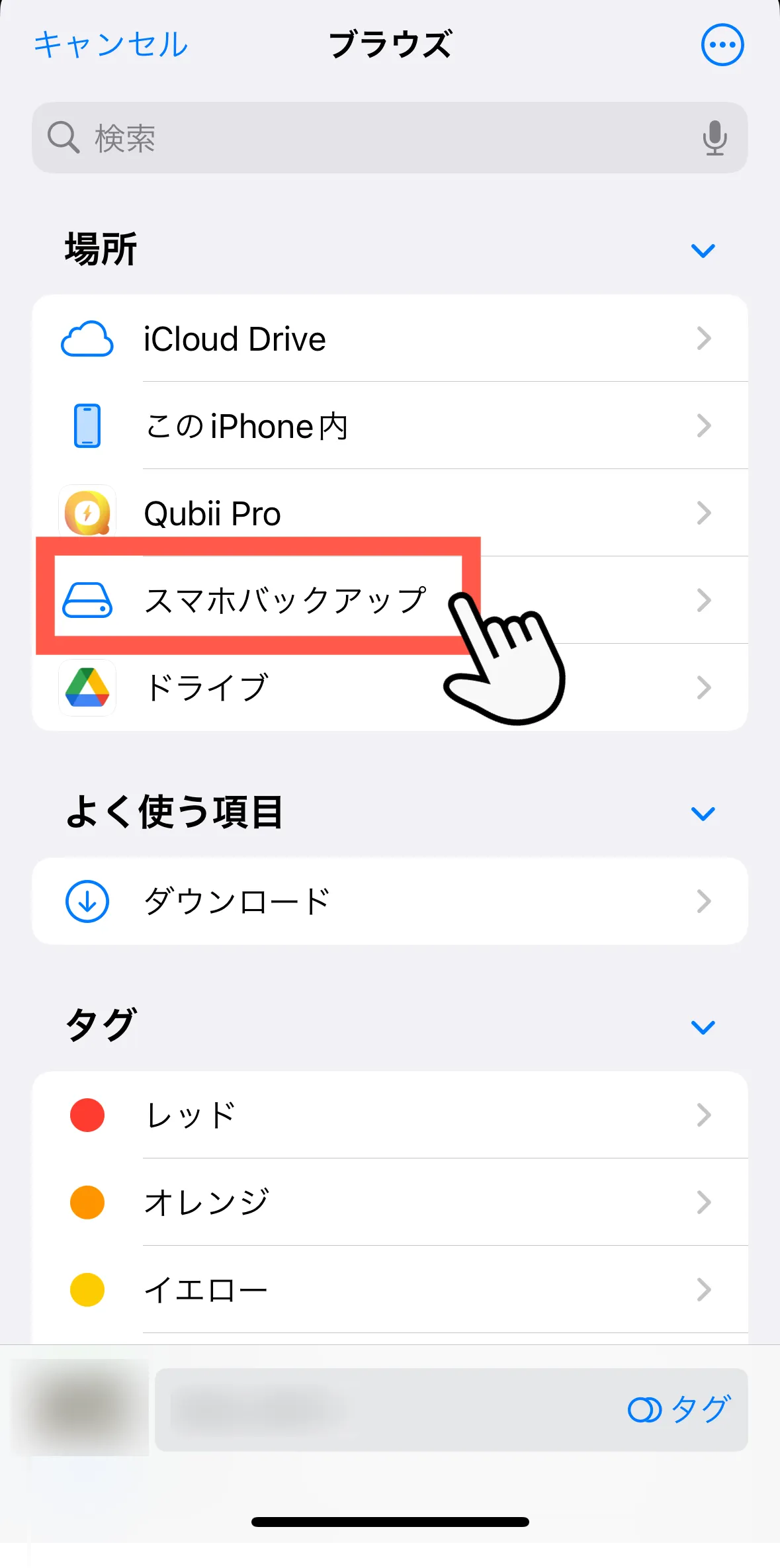Viewport: 780px width, 1568px height.
Task: Open the ダウンロード folder
Action: pyautogui.click(x=390, y=901)
